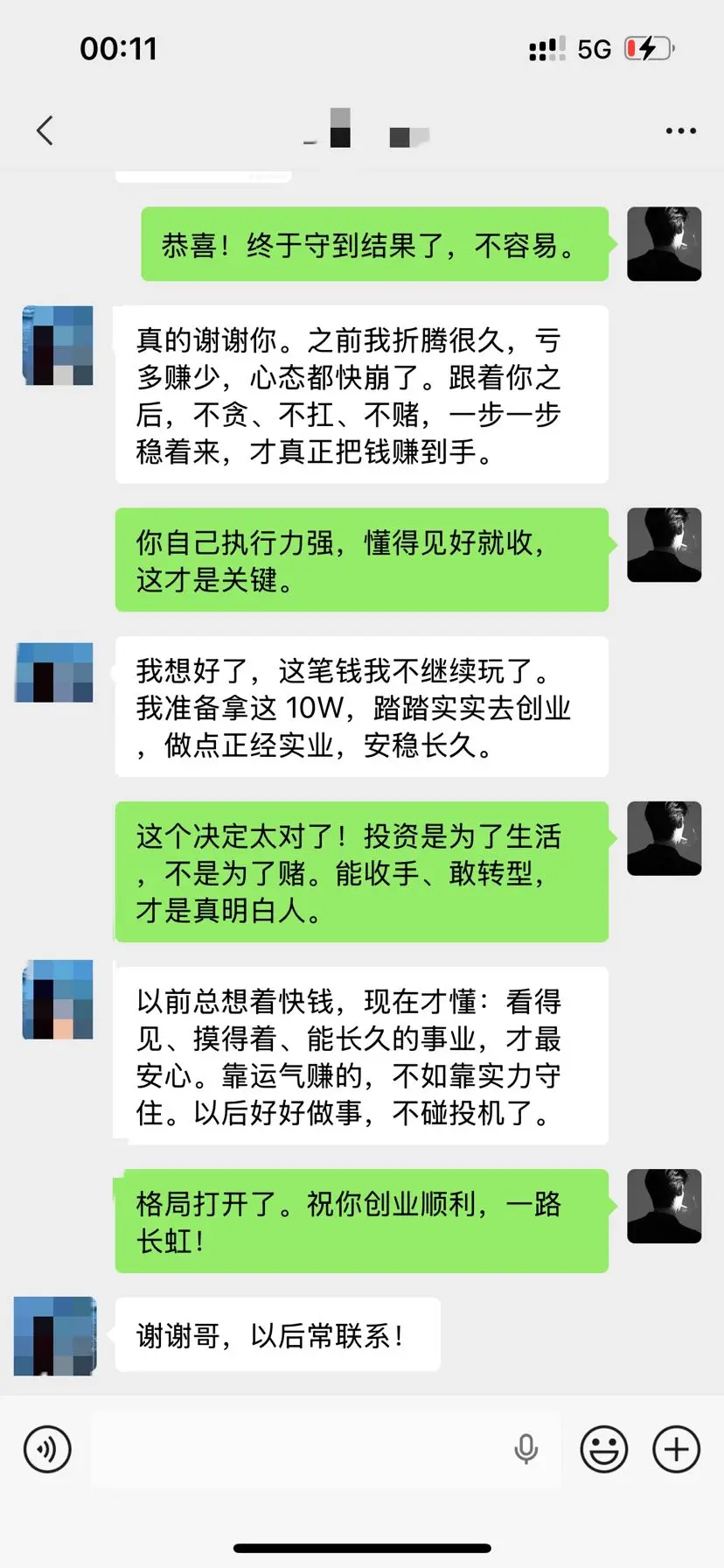Image resolution: width=724 pixels, height=1568 pixels.
Task: Expand attachment options with the plus button
Action: pyautogui.click(x=675, y=1449)
